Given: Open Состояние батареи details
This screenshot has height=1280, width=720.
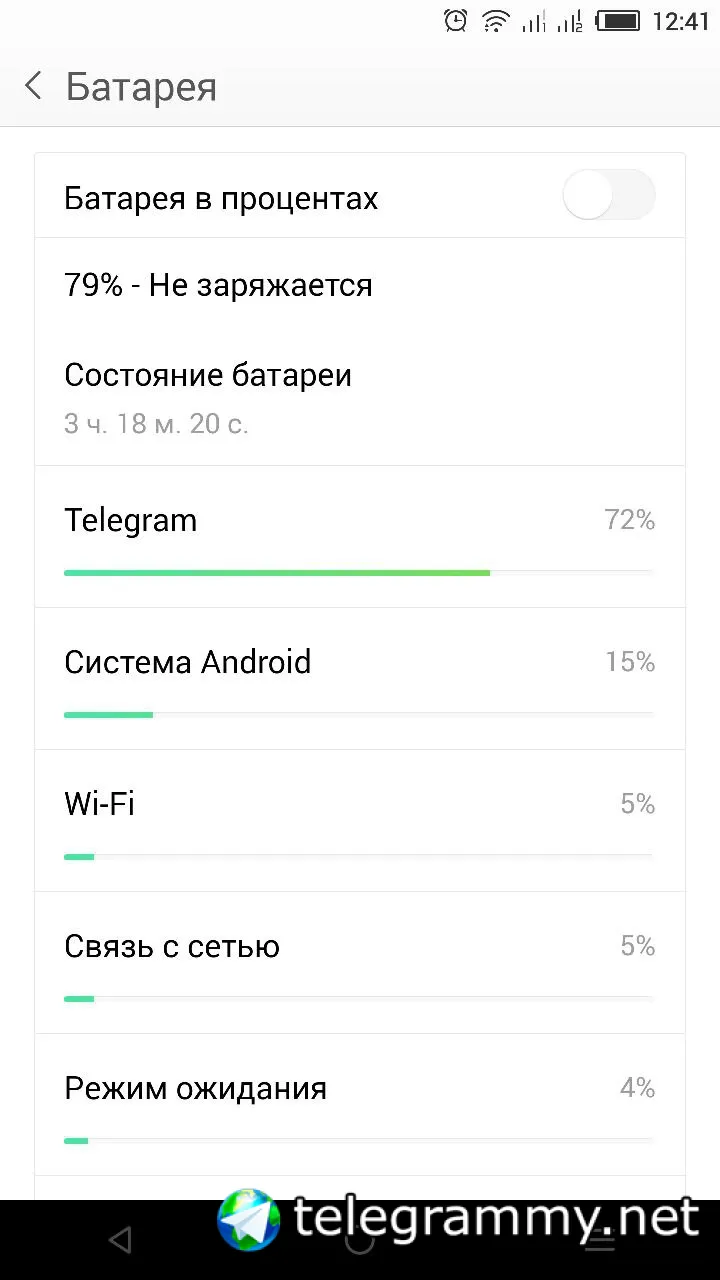Looking at the screenshot, I should [360, 397].
